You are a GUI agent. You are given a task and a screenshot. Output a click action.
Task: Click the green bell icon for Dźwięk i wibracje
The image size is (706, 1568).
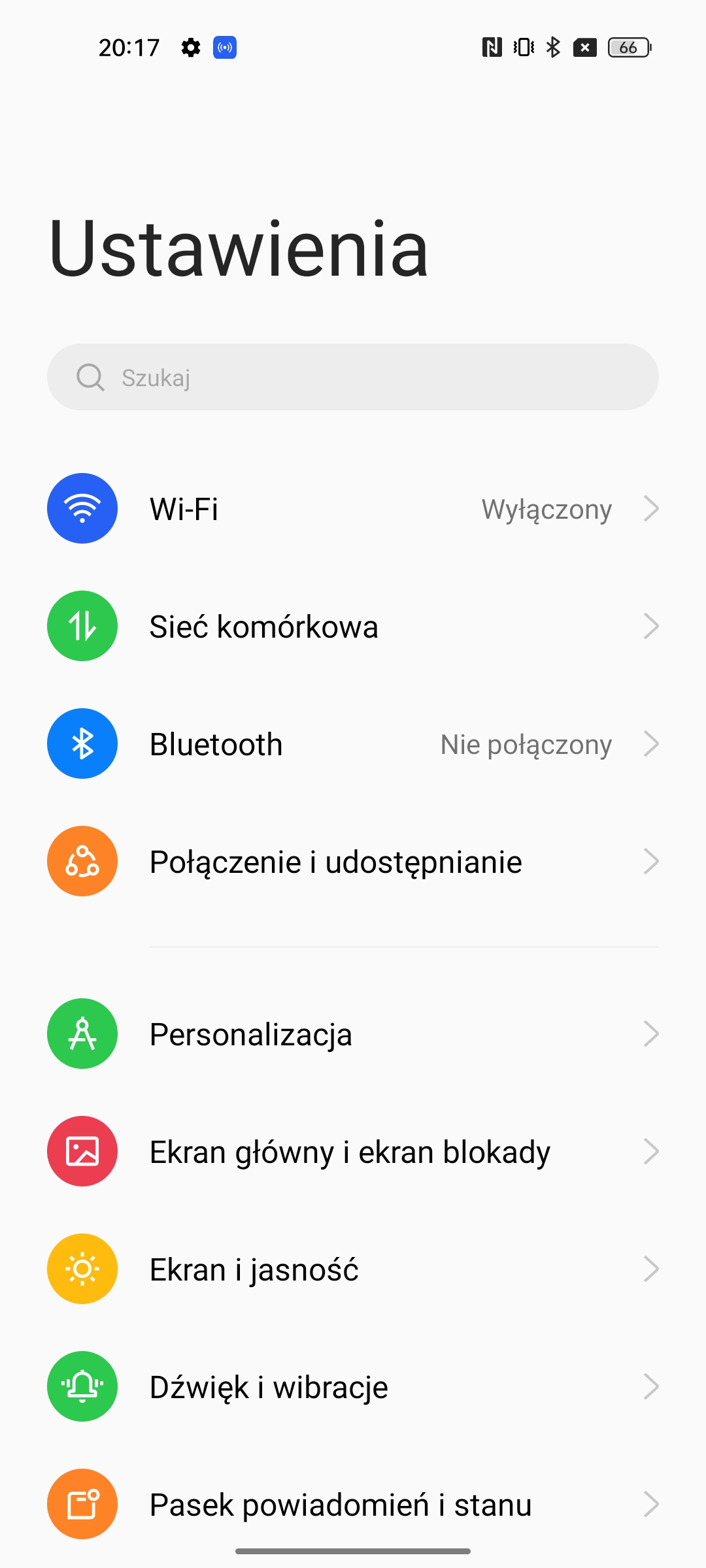tap(82, 1386)
